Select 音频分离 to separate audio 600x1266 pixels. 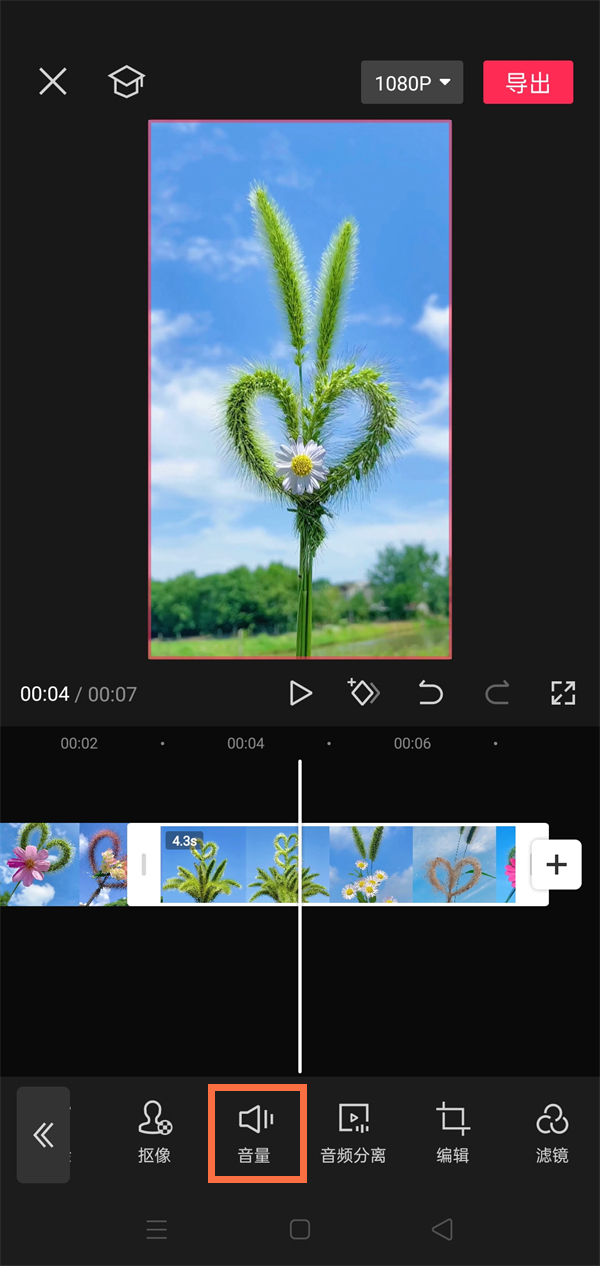click(x=353, y=1134)
